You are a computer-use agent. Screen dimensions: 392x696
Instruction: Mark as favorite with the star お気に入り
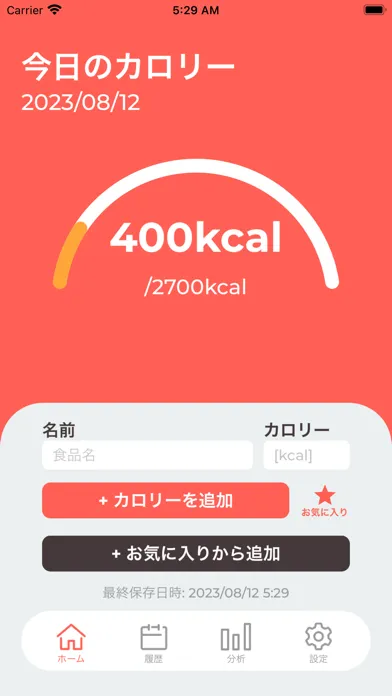coord(325,501)
